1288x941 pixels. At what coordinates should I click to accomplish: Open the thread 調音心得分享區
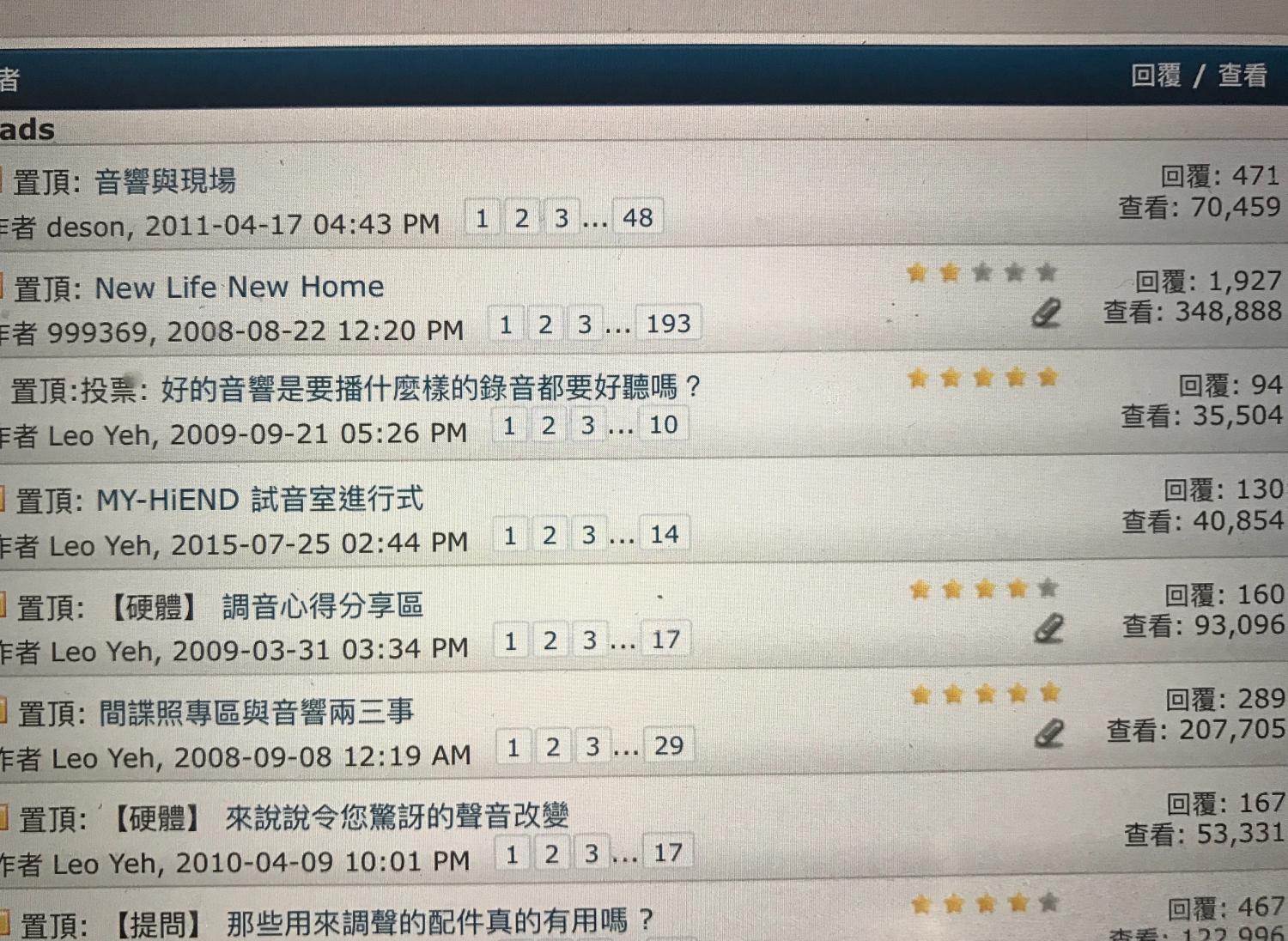pos(323,606)
